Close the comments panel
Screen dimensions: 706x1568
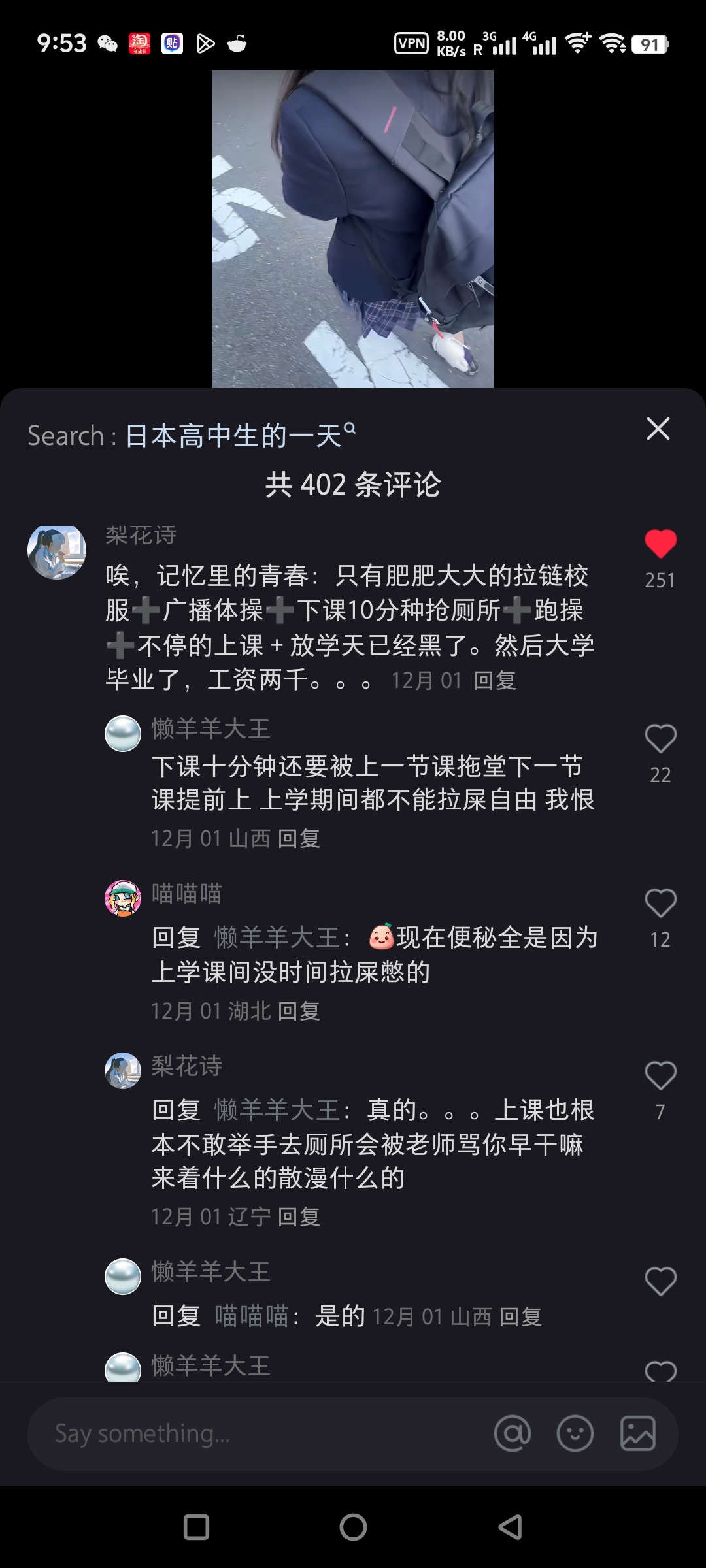(658, 429)
